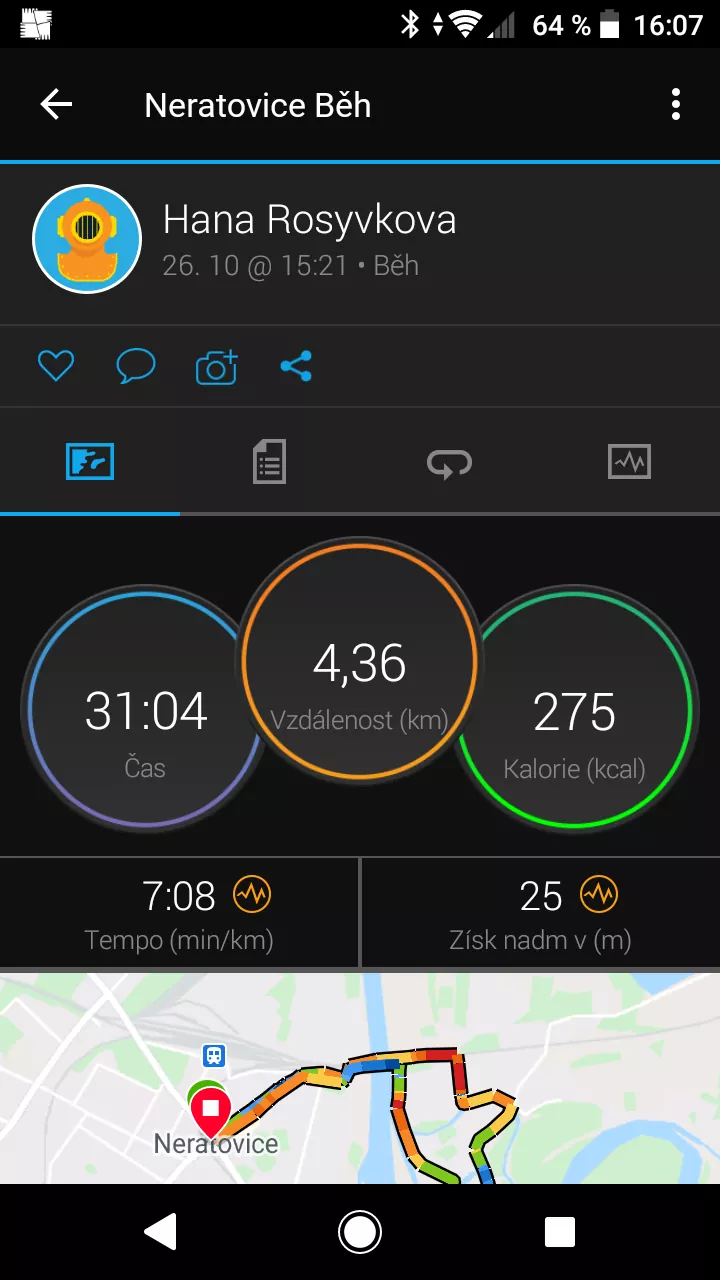This screenshot has width=720, height=1280.
Task: Switch to the charts tab
Action: tap(630, 462)
